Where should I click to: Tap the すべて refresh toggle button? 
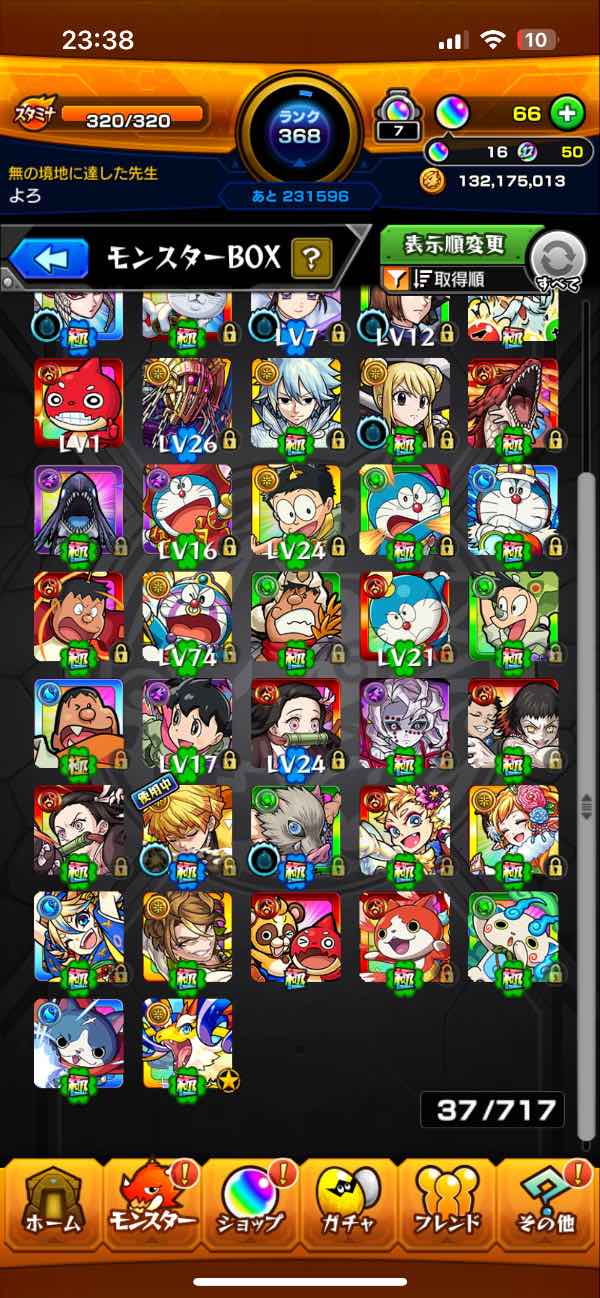[x=558, y=260]
